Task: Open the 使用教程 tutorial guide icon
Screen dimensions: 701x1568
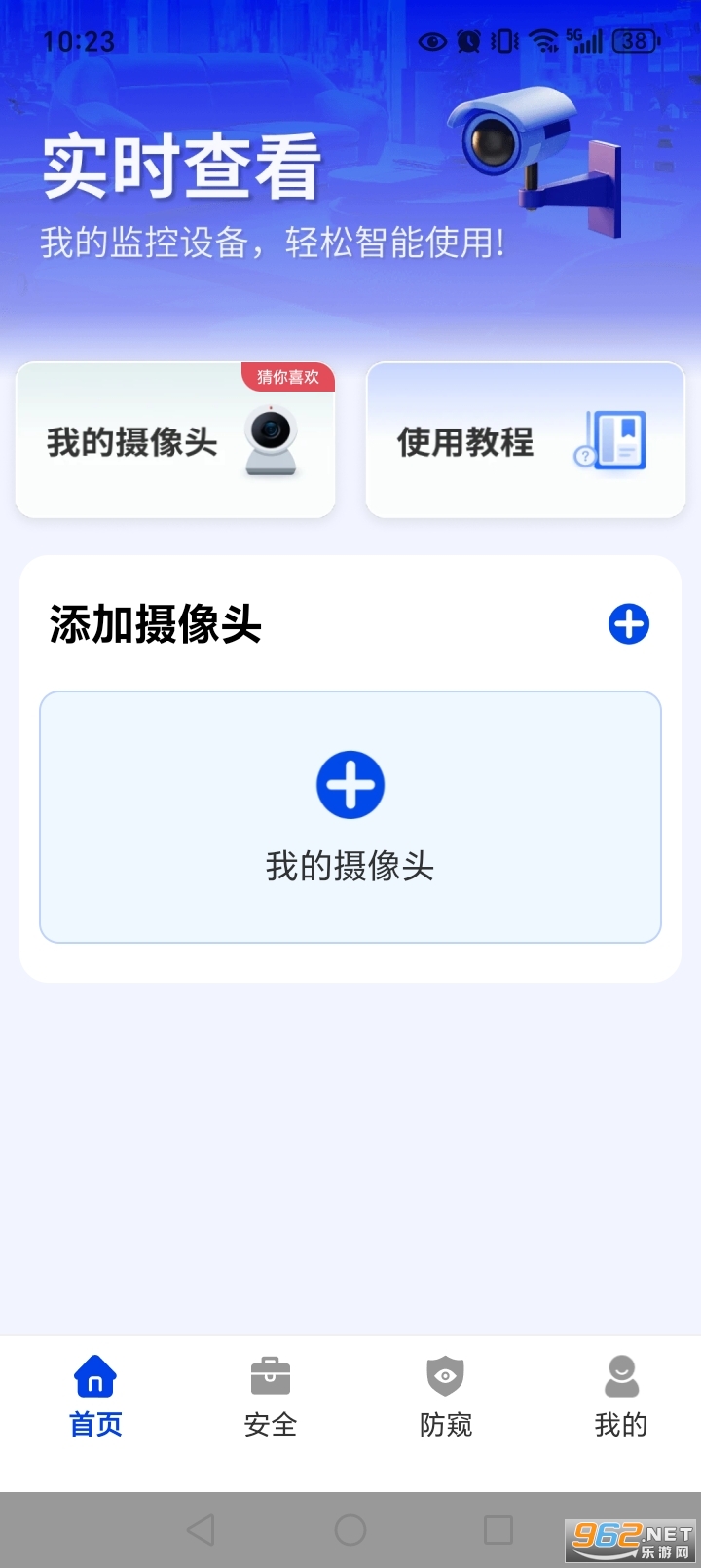Action: [613, 441]
